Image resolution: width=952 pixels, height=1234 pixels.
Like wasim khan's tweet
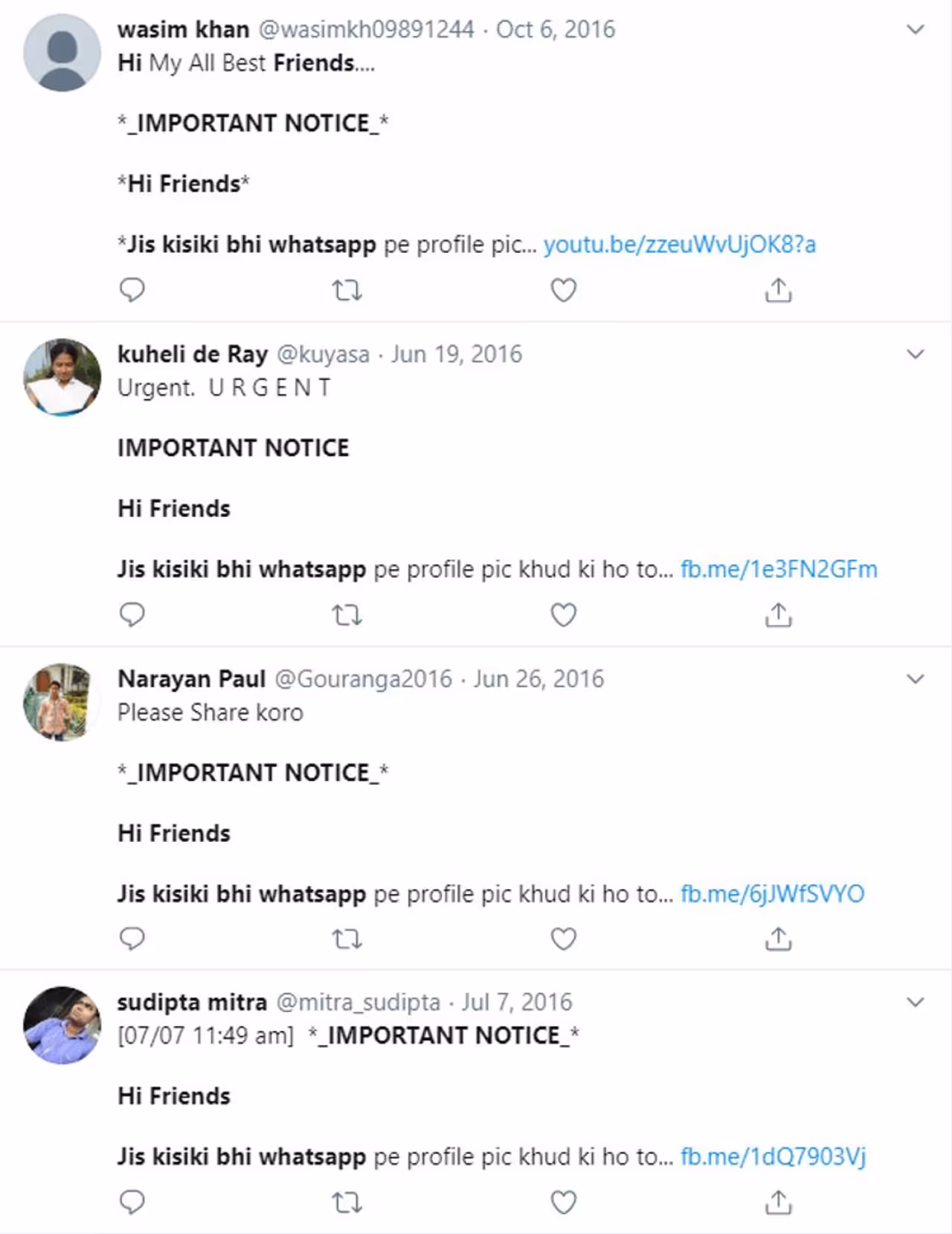tap(563, 290)
